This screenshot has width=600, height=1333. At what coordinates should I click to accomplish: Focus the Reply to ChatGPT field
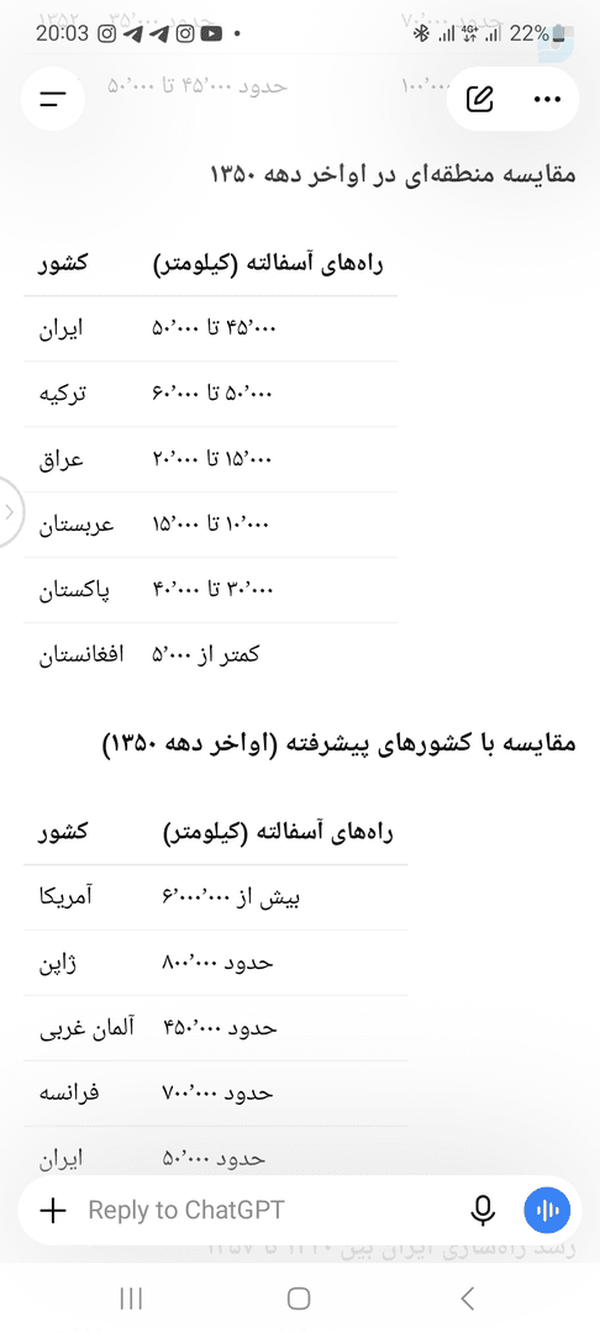point(270,1210)
